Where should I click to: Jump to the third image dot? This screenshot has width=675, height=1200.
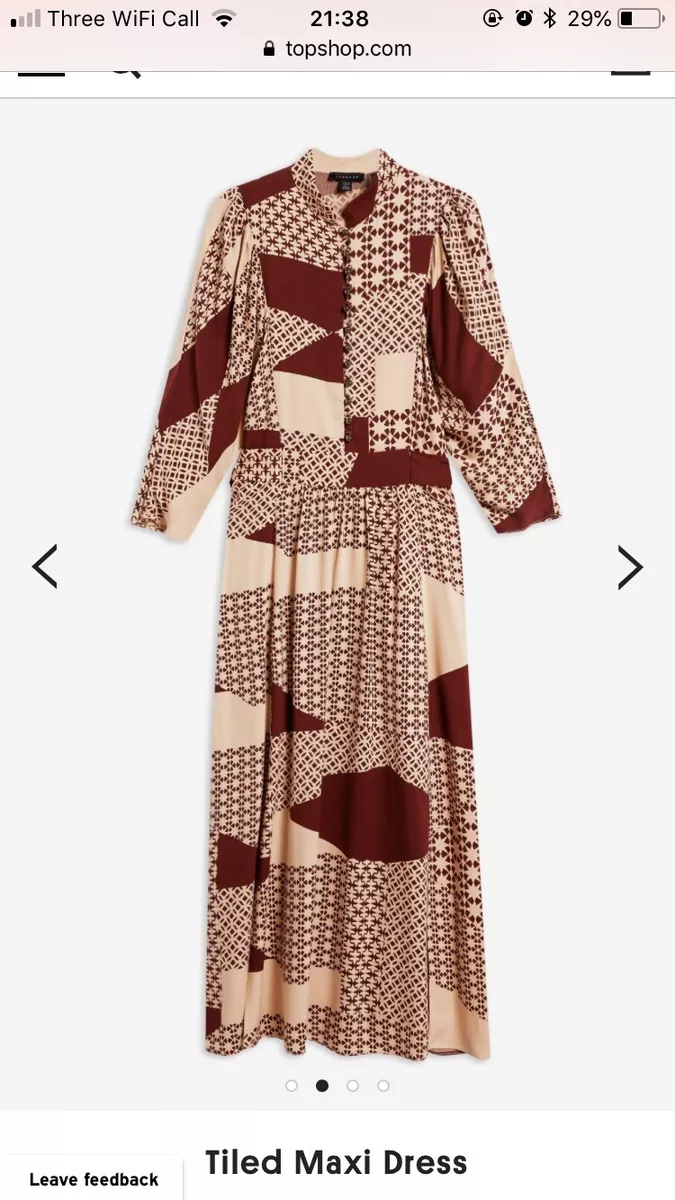pos(353,1085)
